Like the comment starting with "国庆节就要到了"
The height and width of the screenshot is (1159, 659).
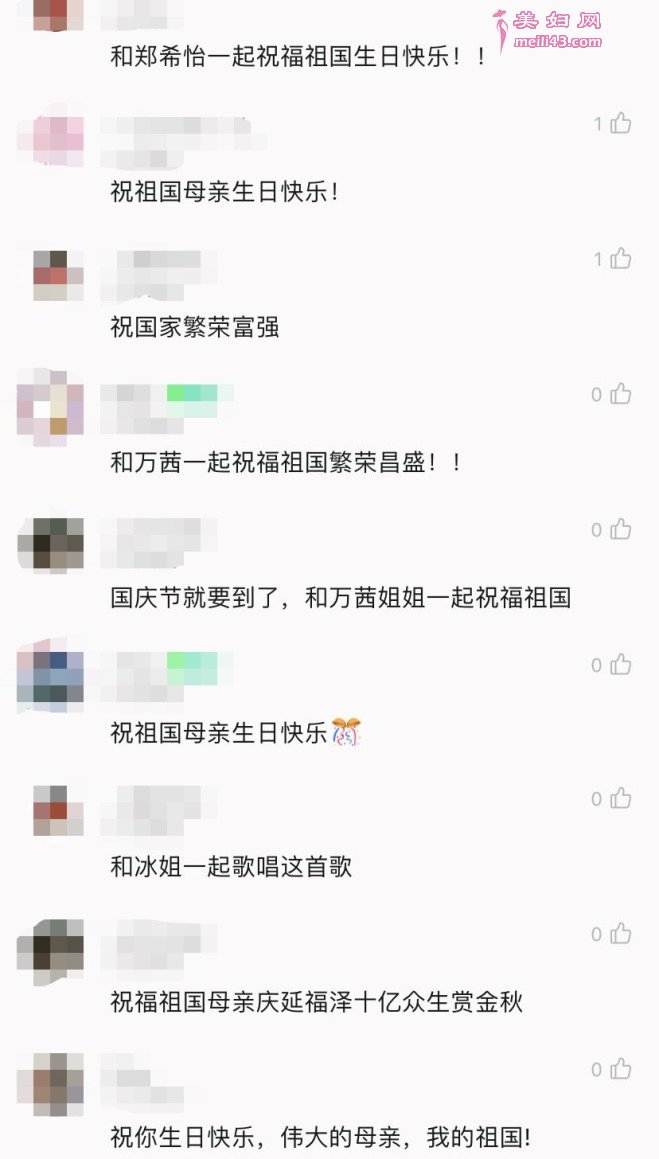pyautogui.click(x=621, y=529)
